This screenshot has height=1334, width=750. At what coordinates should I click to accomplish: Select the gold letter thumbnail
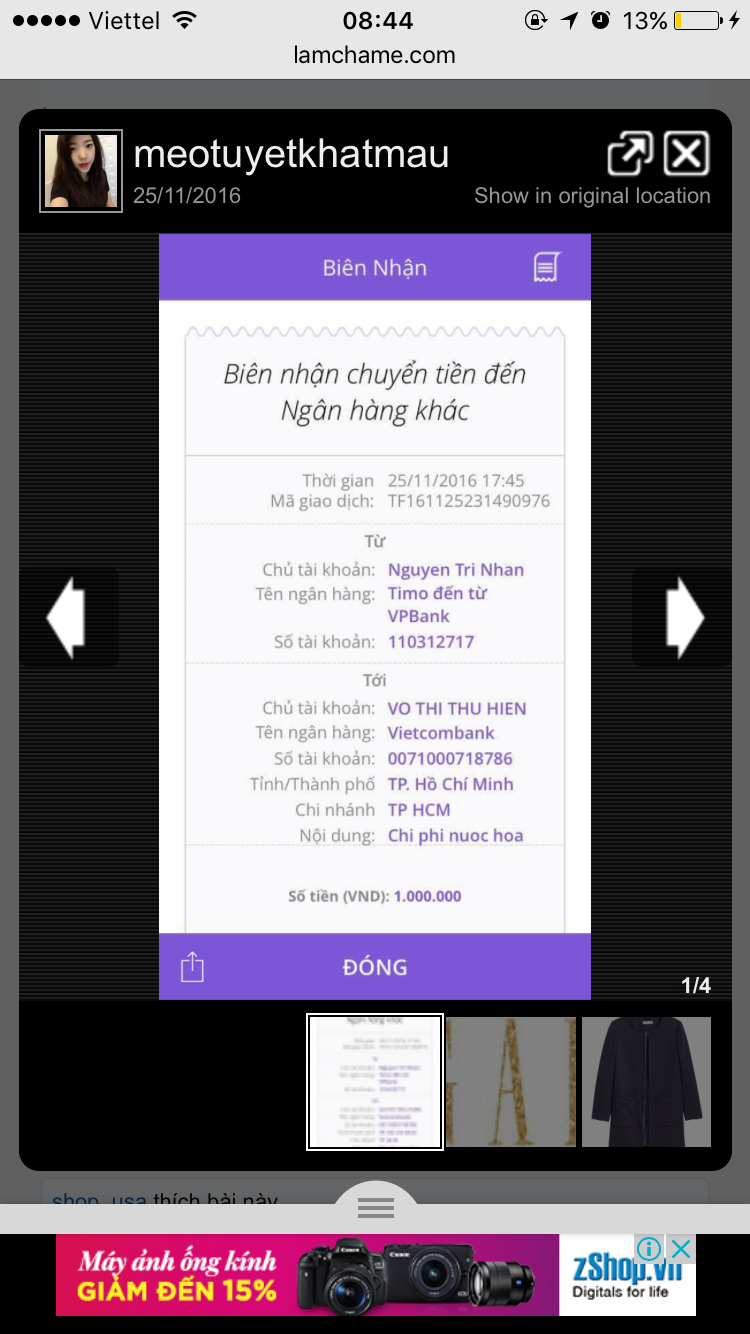pos(511,1082)
